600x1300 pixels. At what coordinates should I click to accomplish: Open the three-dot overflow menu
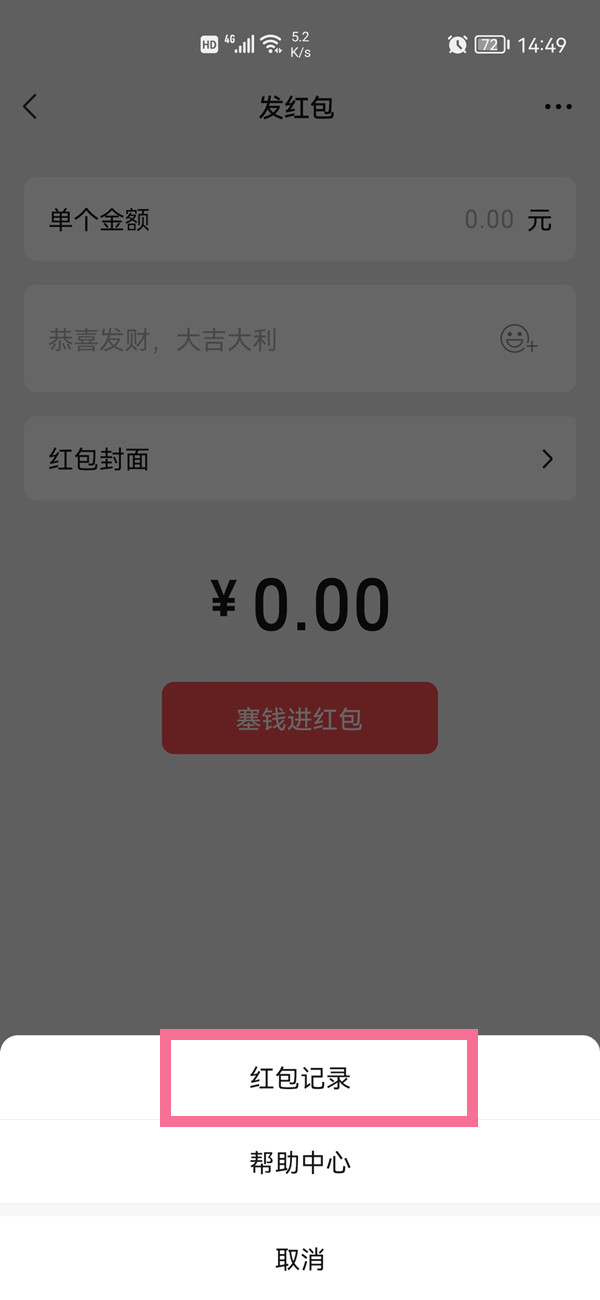click(558, 107)
